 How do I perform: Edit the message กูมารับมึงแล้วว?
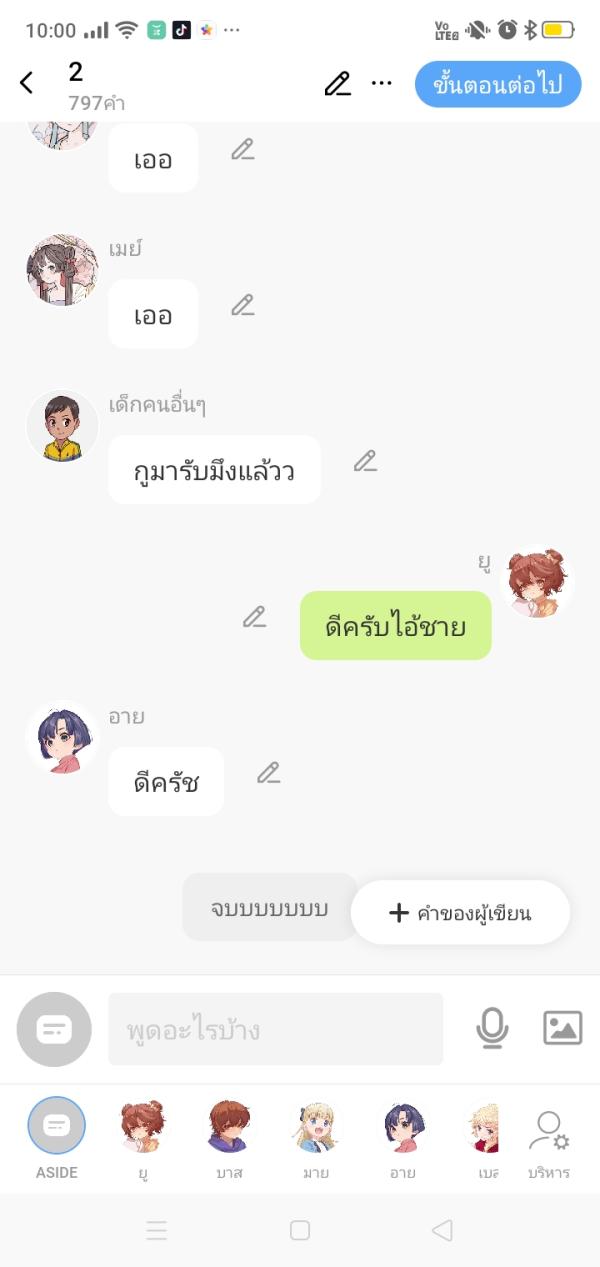pyautogui.click(x=365, y=461)
